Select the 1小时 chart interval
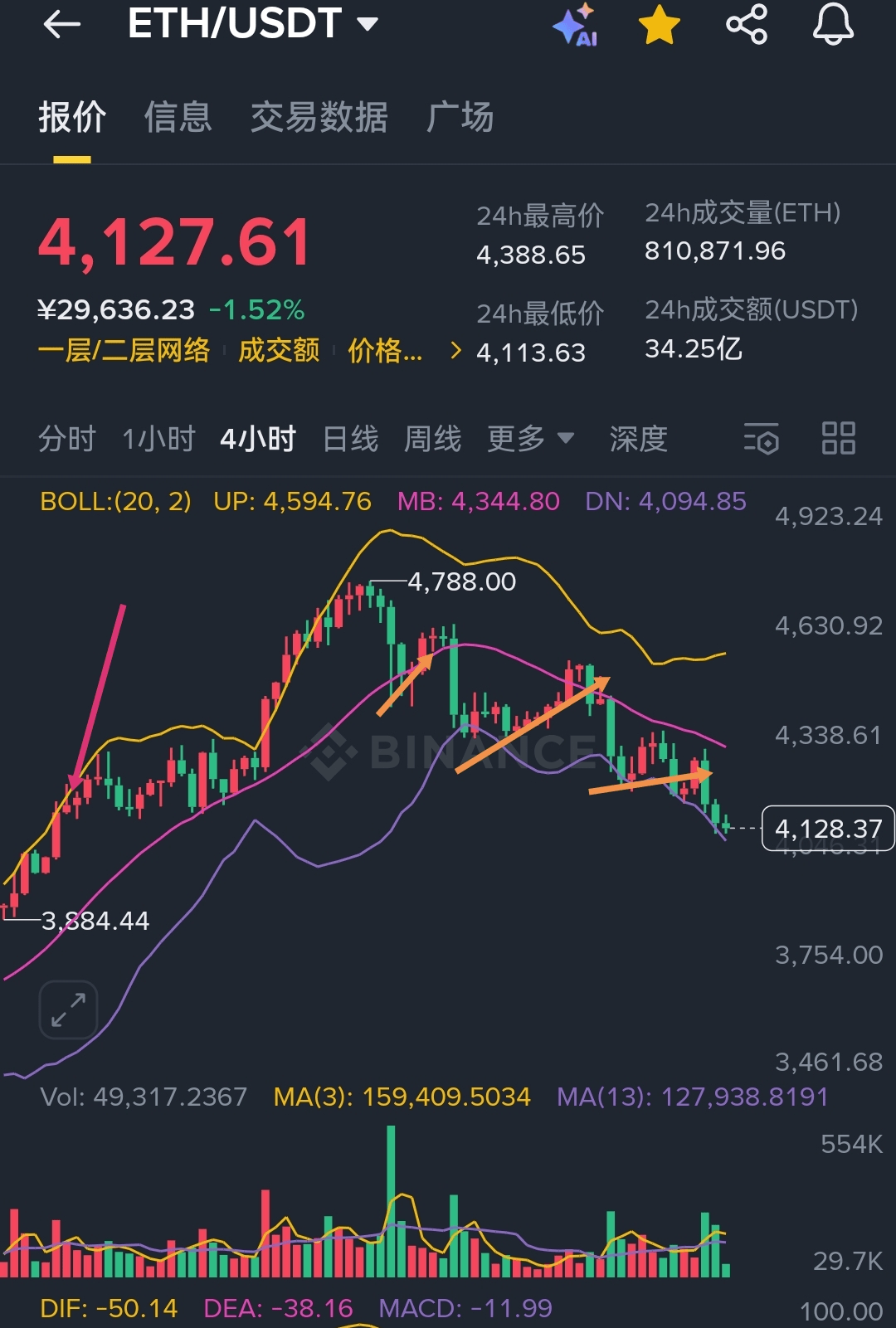 point(158,439)
